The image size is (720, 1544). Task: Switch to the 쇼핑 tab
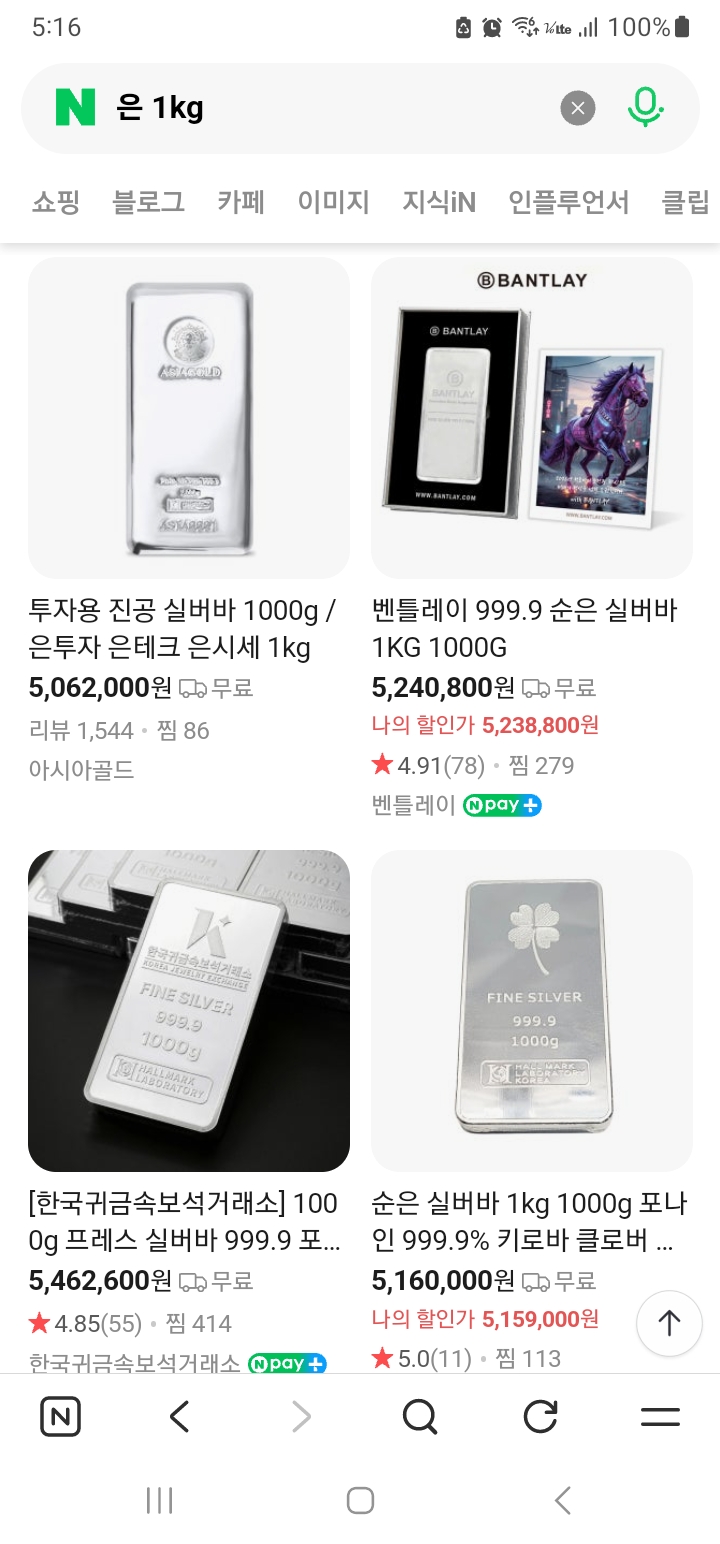pyautogui.click(x=55, y=202)
